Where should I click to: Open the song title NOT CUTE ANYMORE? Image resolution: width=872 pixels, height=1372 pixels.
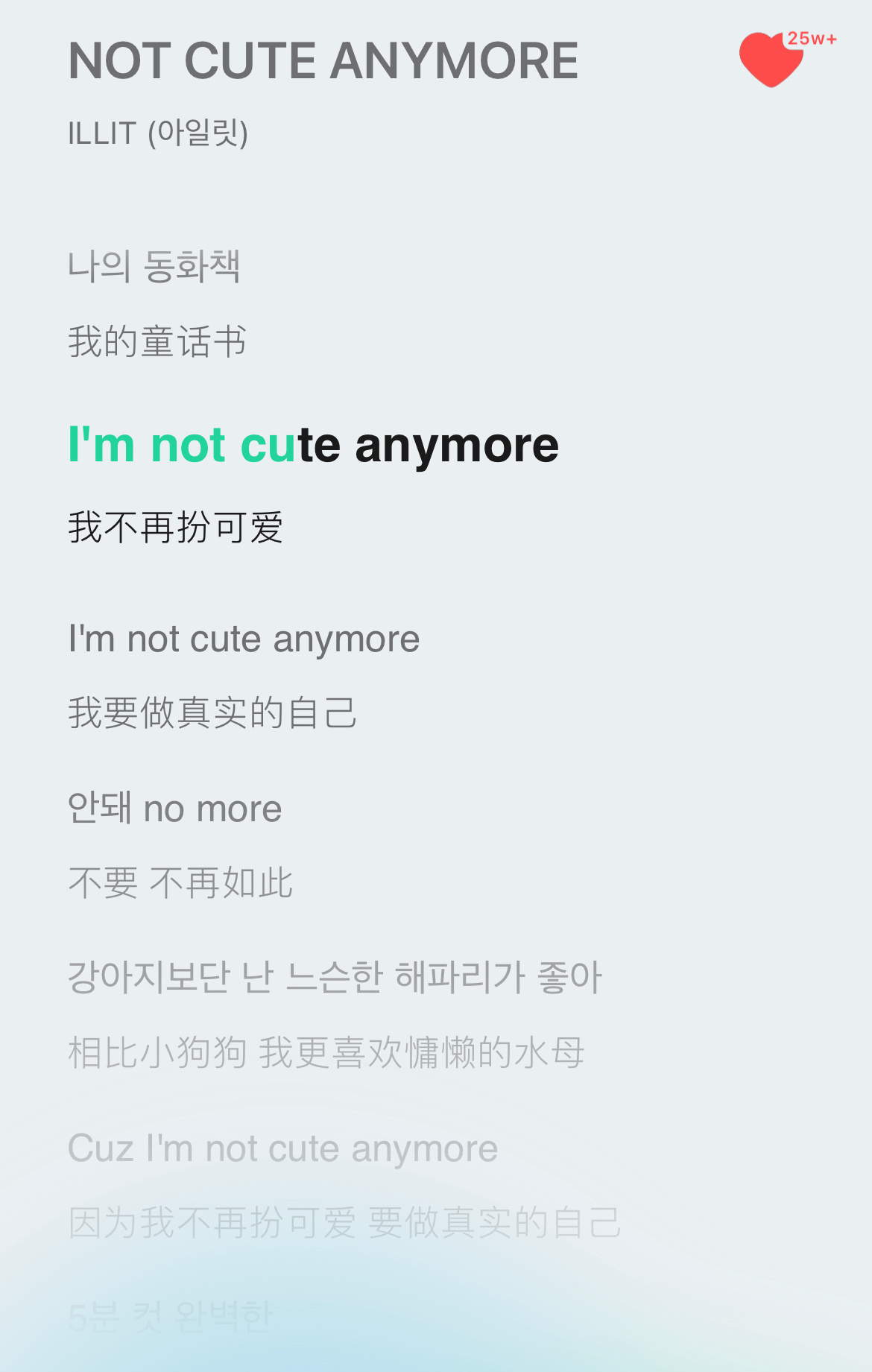point(323,61)
